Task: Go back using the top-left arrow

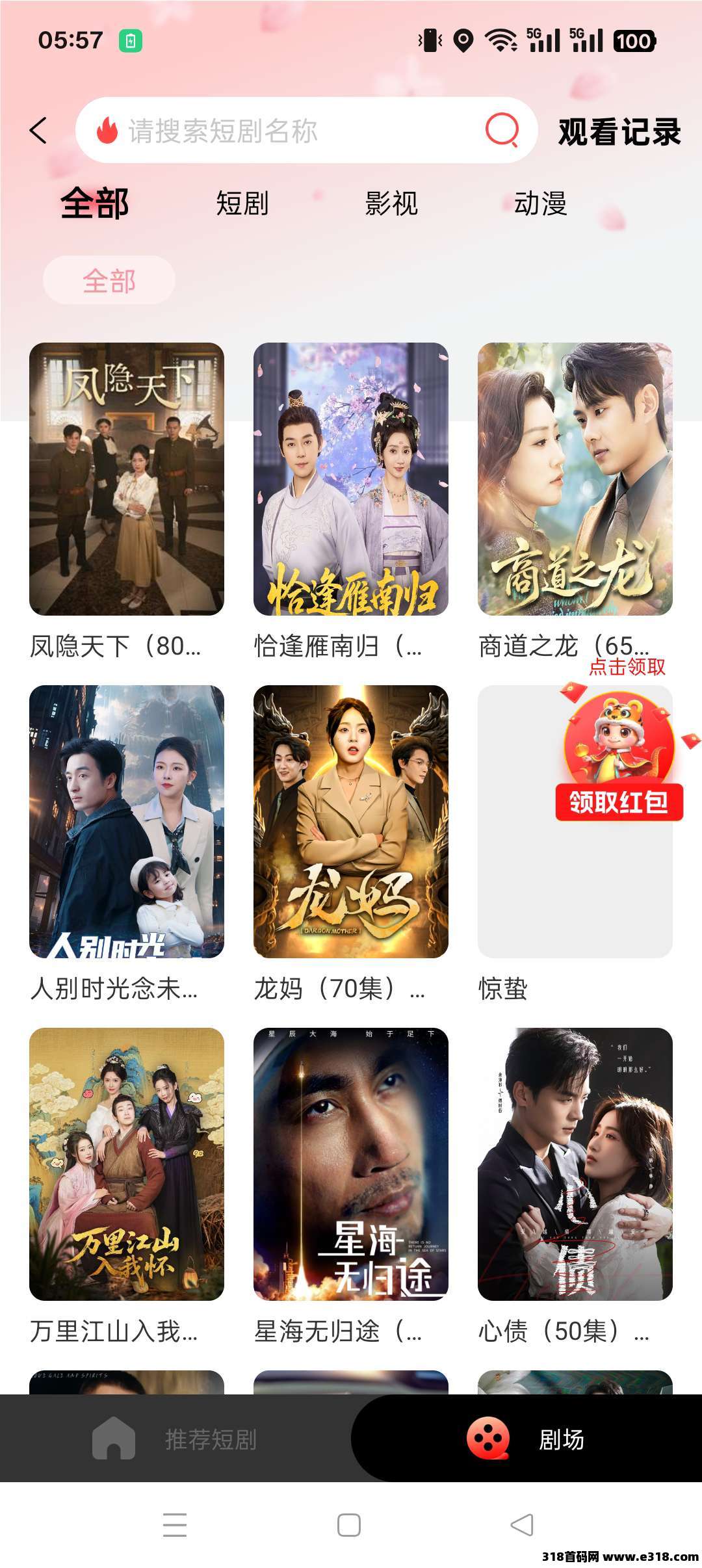Action: pyautogui.click(x=39, y=131)
